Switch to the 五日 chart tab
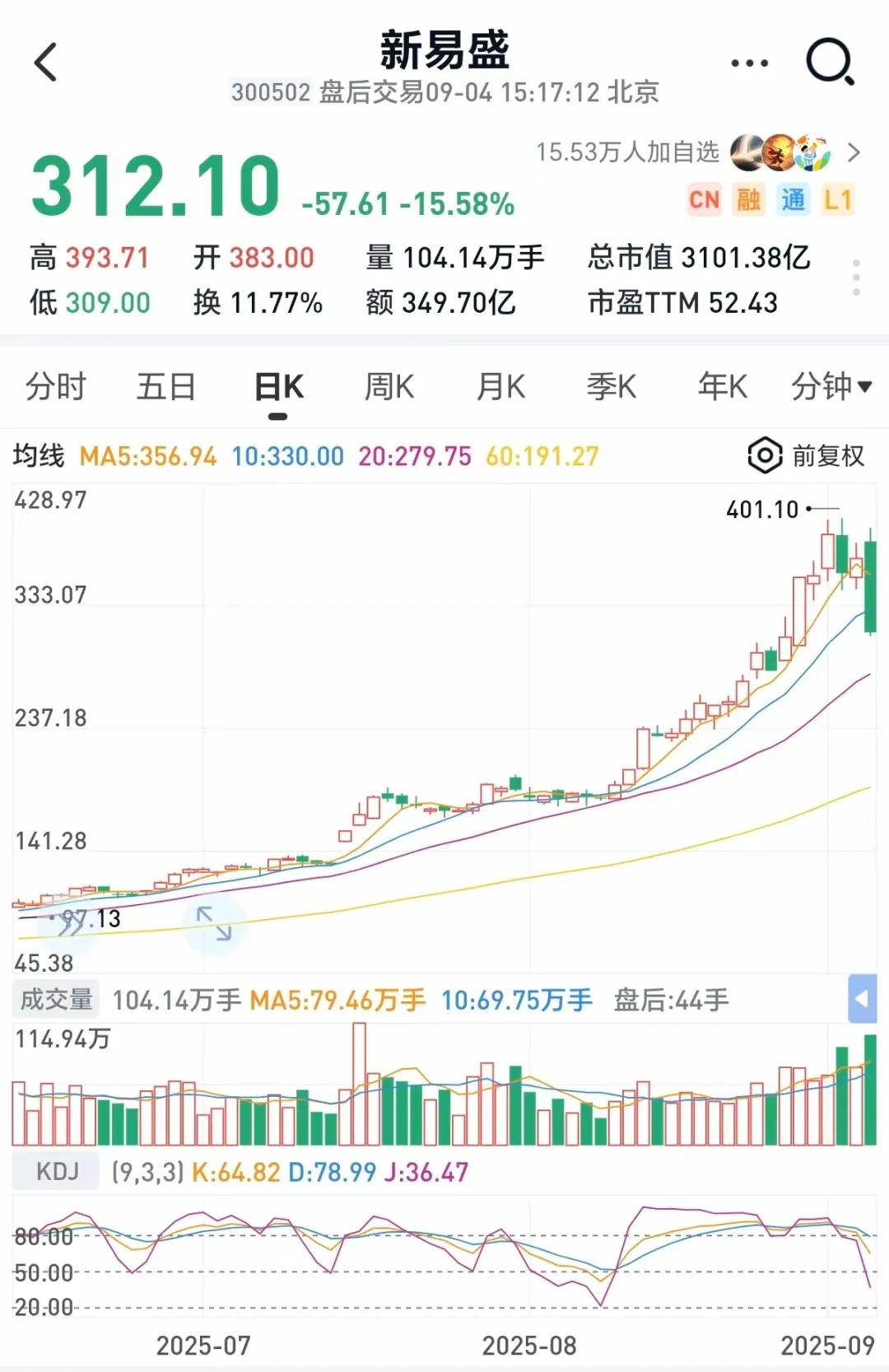This screenshot has width=889, height=1372. point(165,386)
